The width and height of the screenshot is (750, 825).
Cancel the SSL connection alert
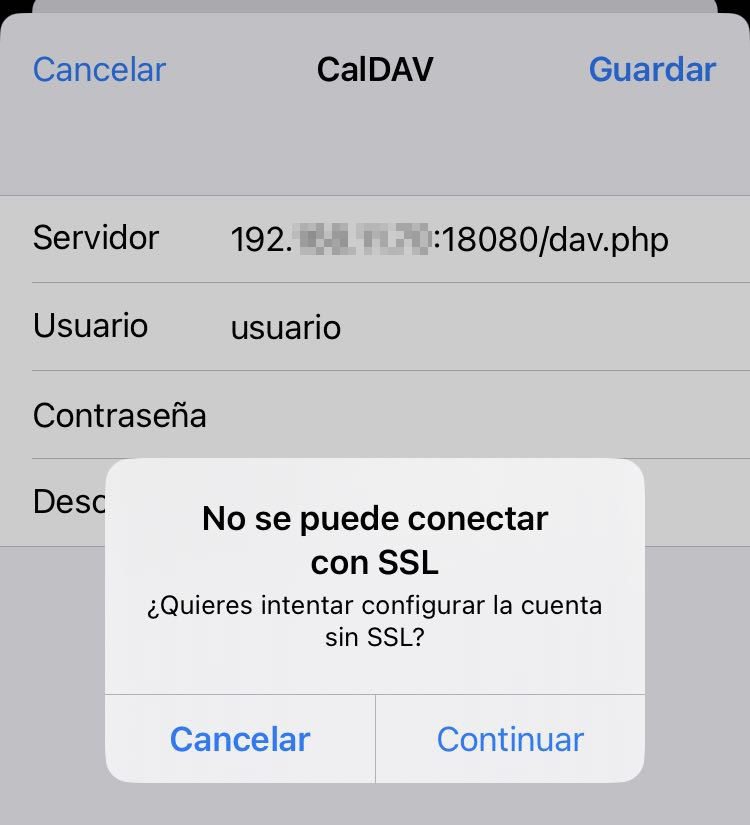click(x=240, y=739)
